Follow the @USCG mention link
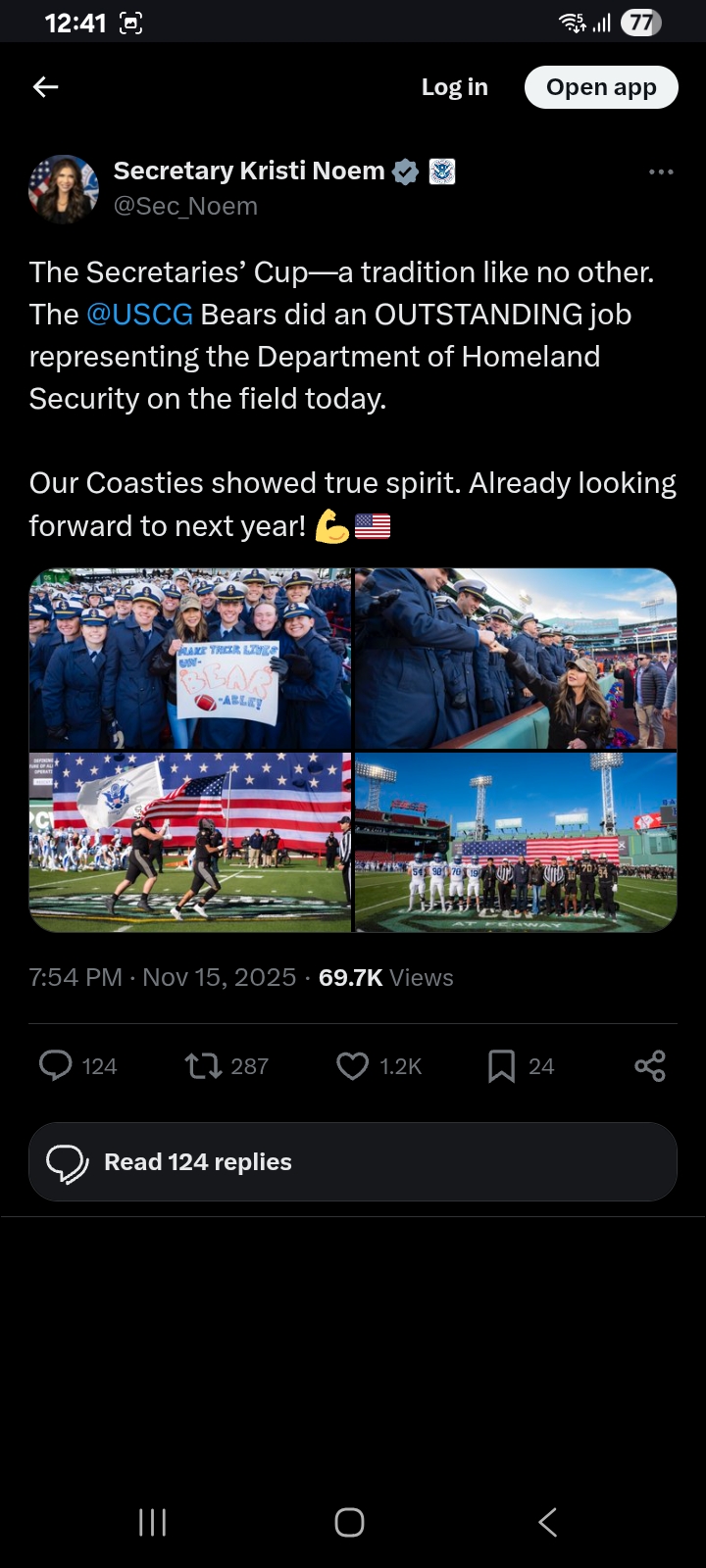The image size is (706, 1568). click(x=139, y=315)
